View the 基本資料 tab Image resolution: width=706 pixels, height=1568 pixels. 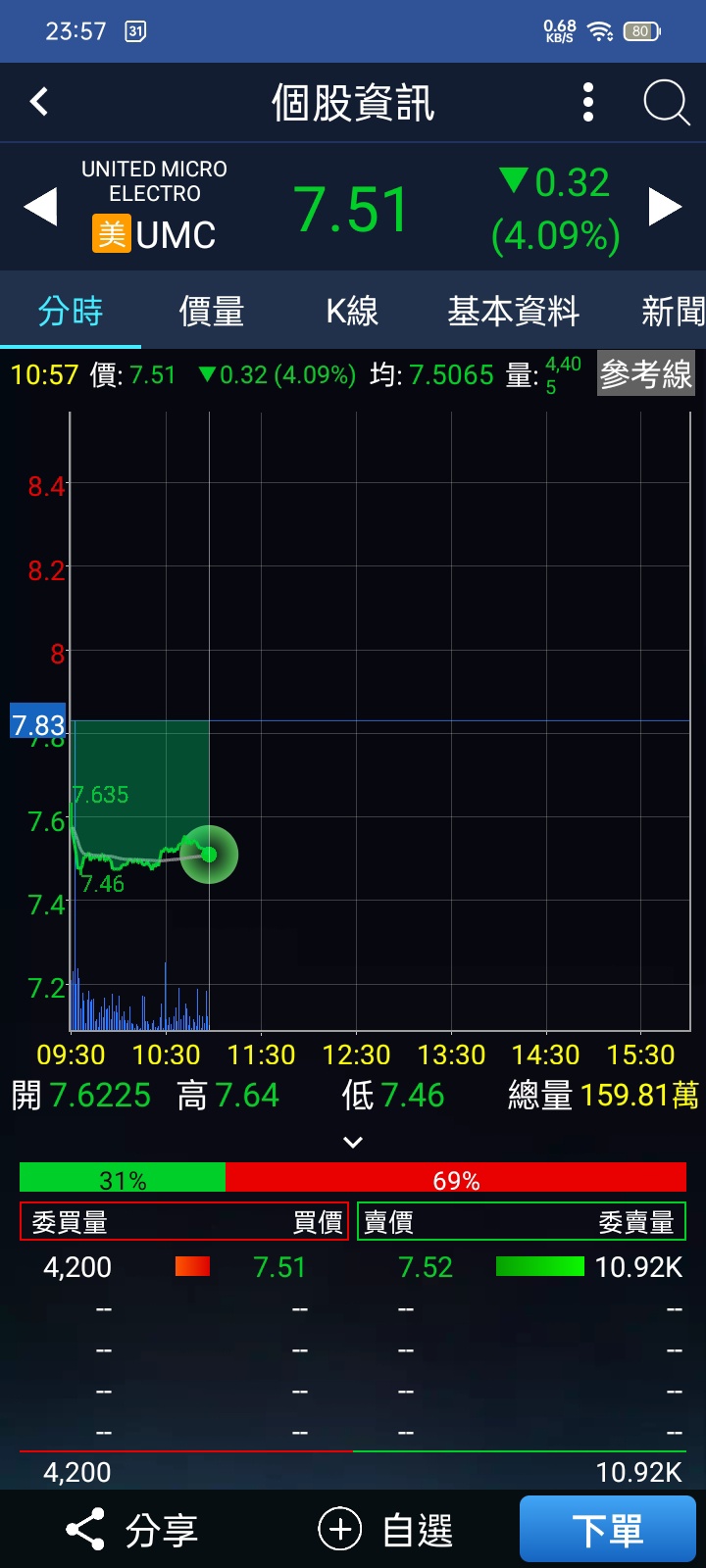(514, 312)
